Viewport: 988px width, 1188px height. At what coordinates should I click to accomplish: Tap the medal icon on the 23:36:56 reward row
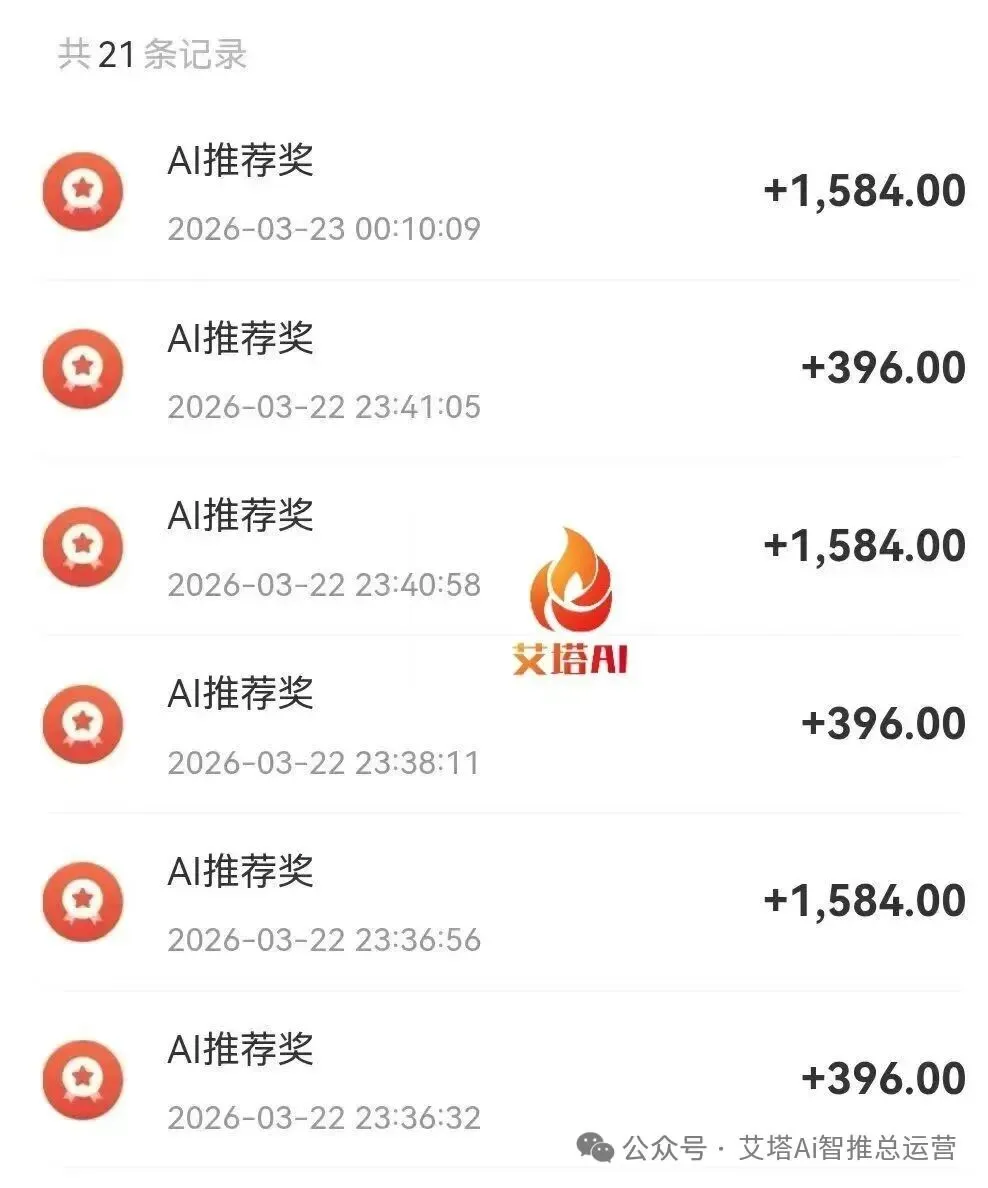[82, 902]
